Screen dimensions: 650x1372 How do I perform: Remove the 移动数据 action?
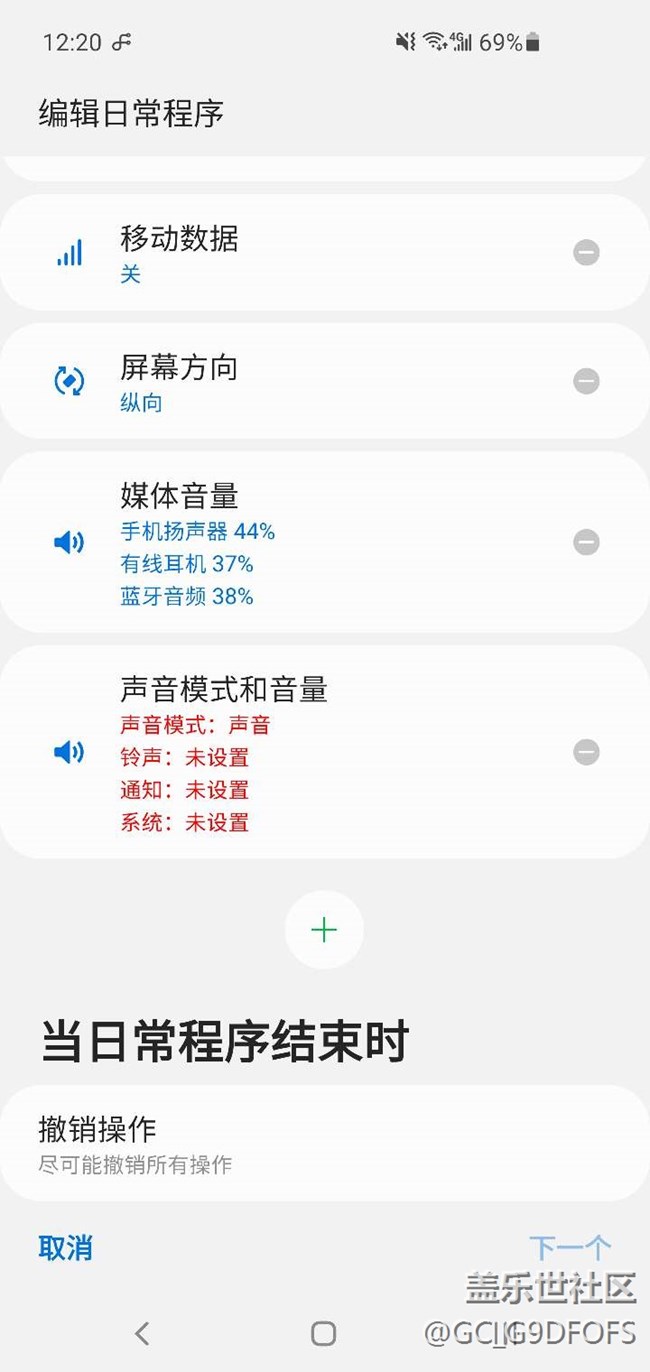click(586, 252)
